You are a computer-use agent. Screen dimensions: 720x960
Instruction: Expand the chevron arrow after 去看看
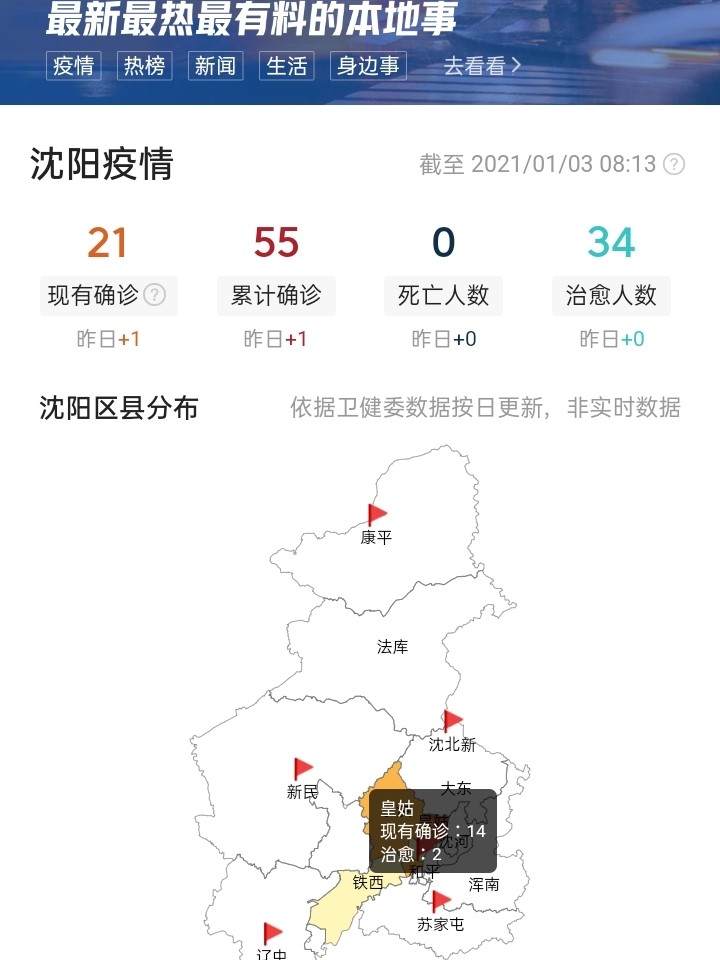pyautogui.click(x=514, y=66)
